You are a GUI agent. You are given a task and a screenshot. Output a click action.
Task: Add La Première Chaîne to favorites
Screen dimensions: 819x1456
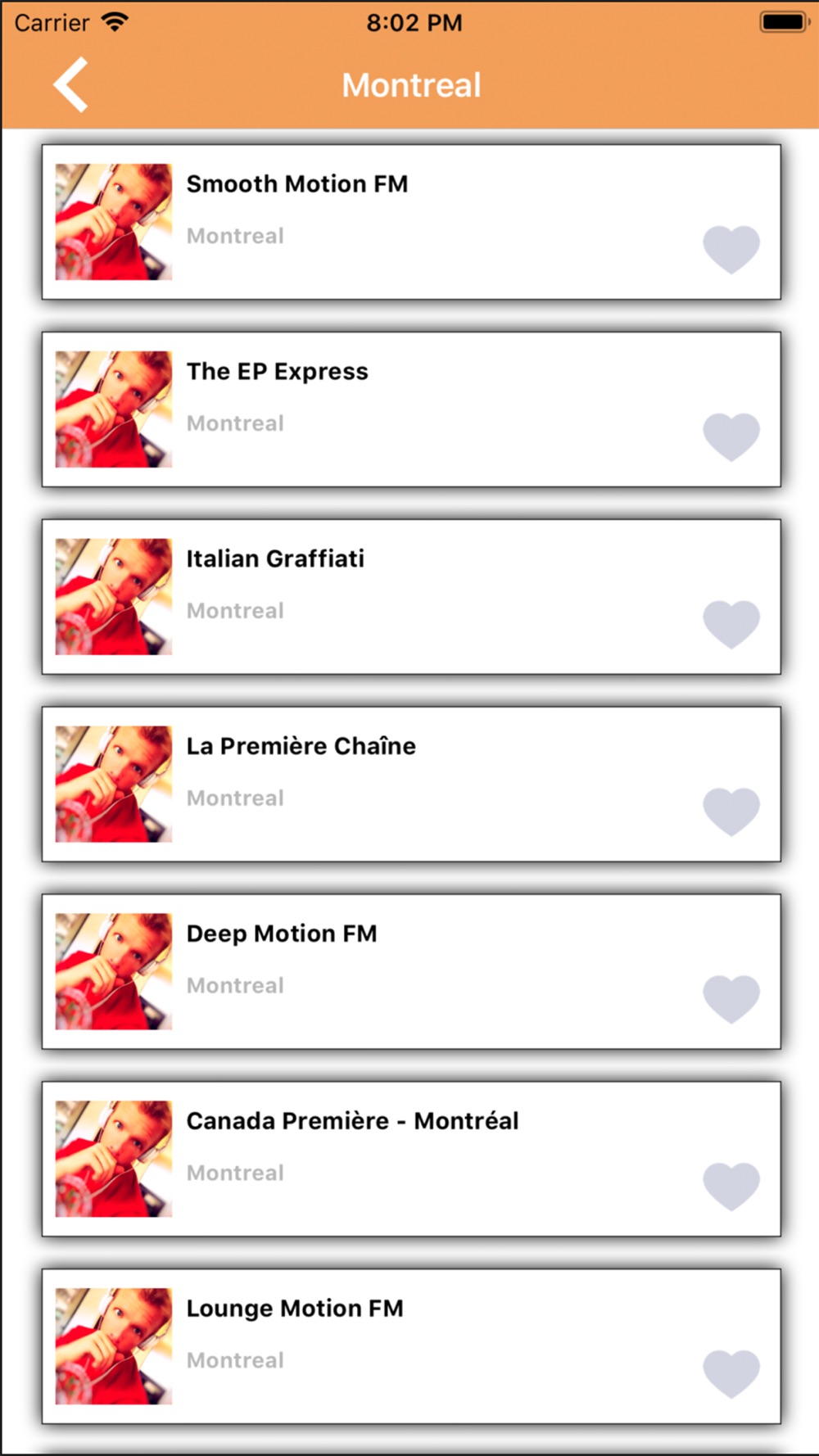pyautogui.click(x=731, y=812)
